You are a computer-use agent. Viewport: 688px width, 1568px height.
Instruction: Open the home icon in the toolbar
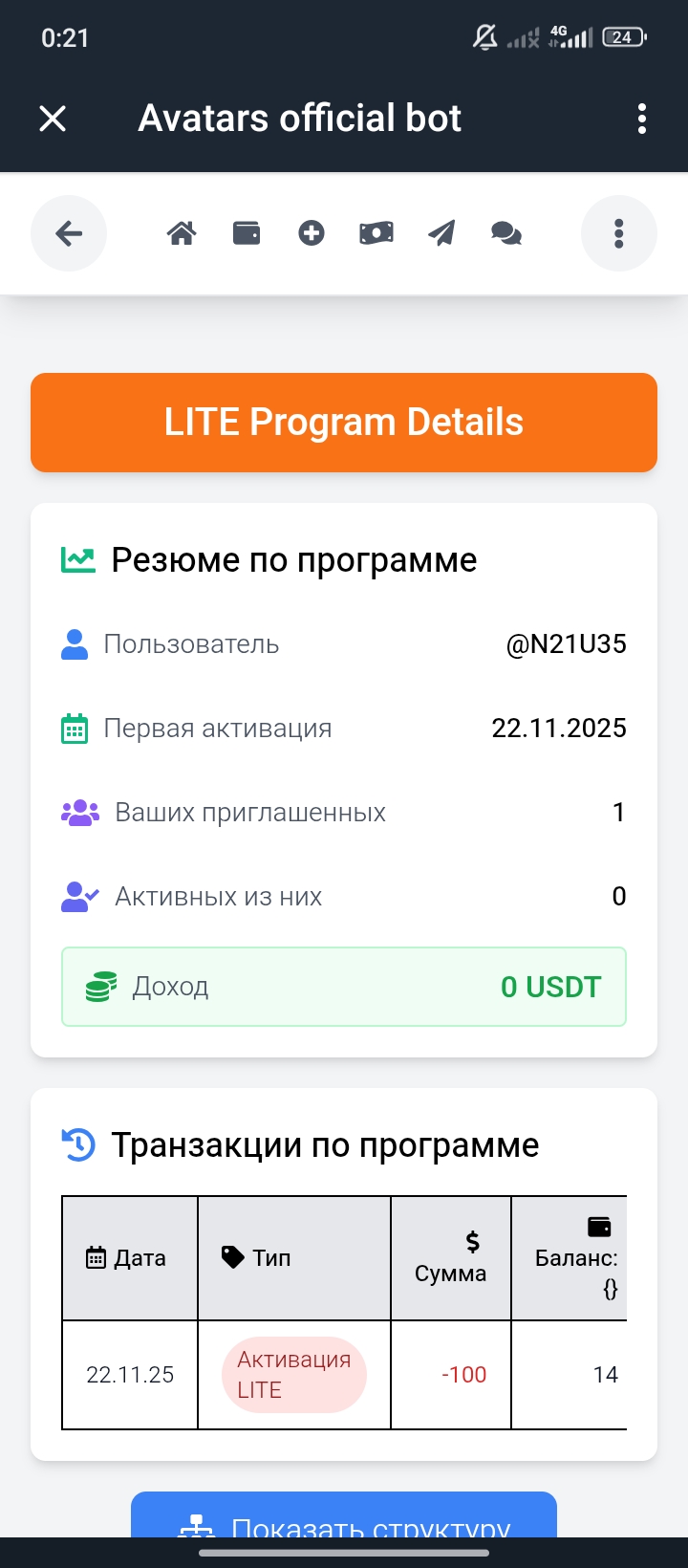(x=182, y=233)
